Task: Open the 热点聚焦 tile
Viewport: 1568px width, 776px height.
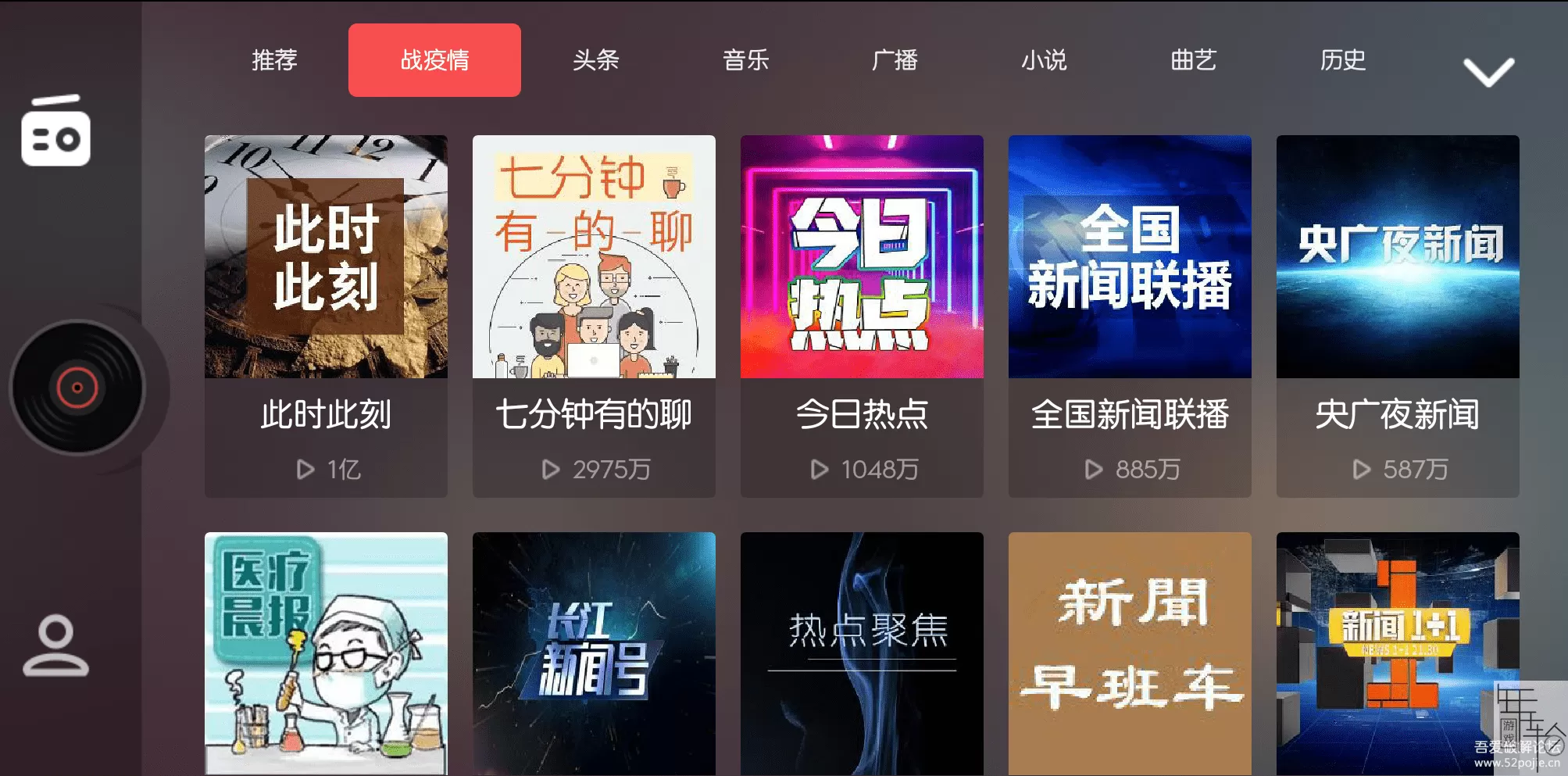Action: pyautogui.click(x=862, y=653)
